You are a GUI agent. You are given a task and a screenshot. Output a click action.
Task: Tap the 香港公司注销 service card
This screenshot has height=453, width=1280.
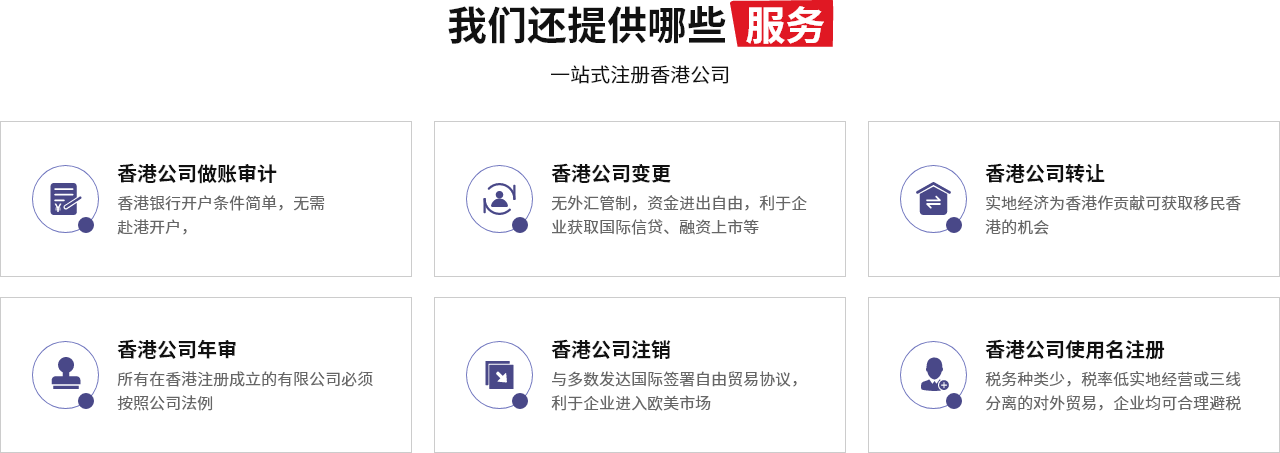click(x=640, y=375)
